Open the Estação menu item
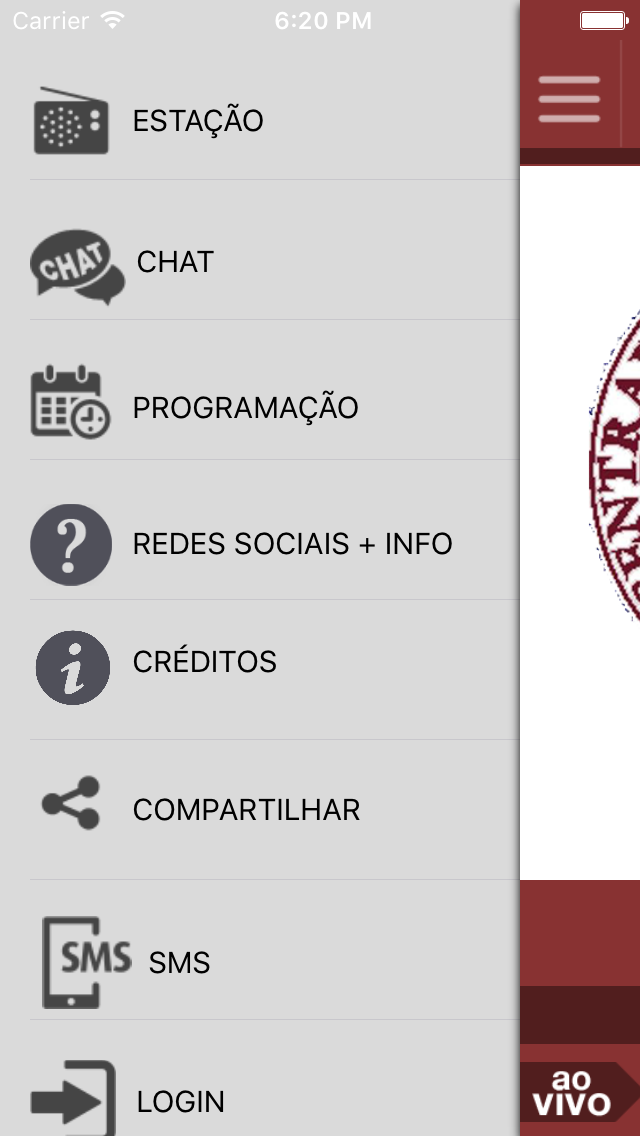 pyautogui.click(x=259, y=120)
